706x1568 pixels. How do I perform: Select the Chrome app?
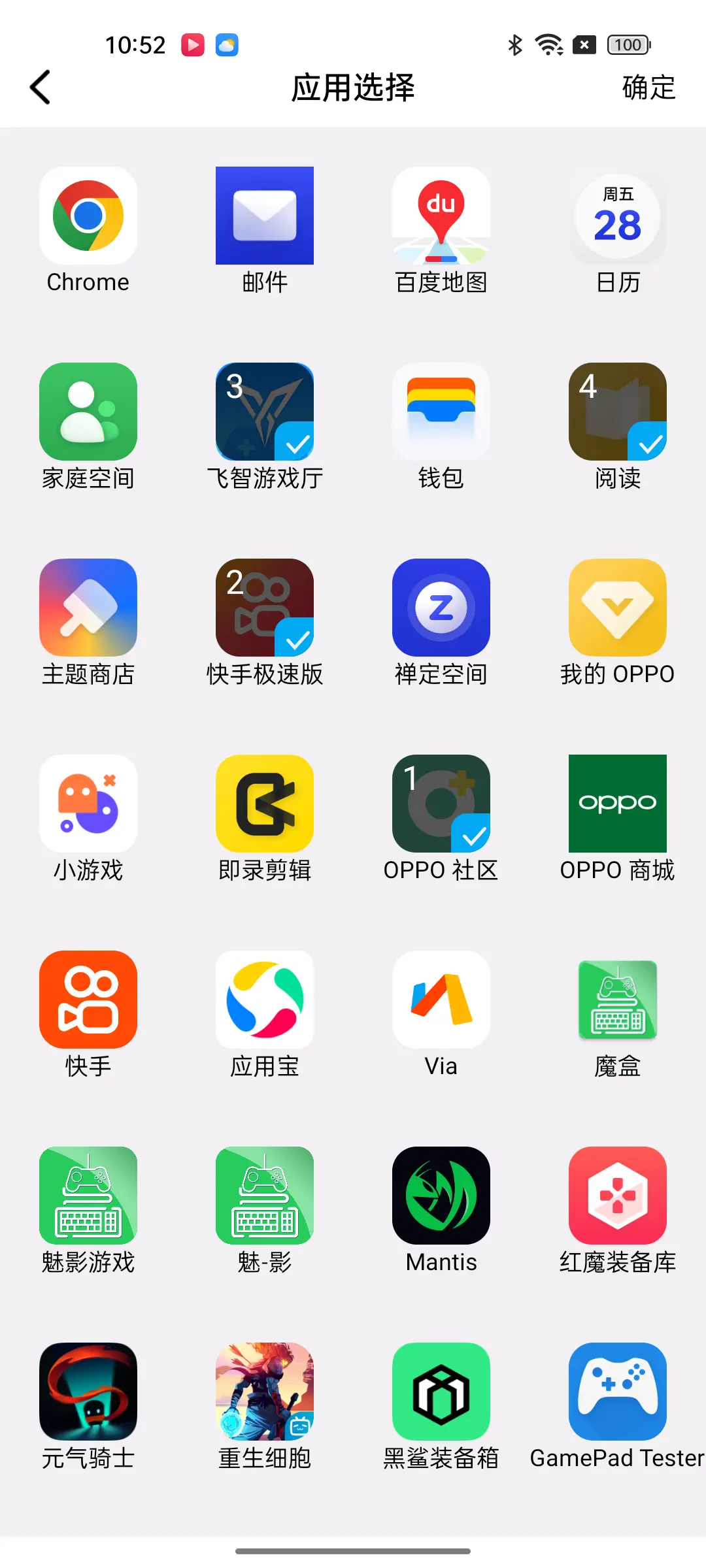pyautogui.click(x=88, y=216)
